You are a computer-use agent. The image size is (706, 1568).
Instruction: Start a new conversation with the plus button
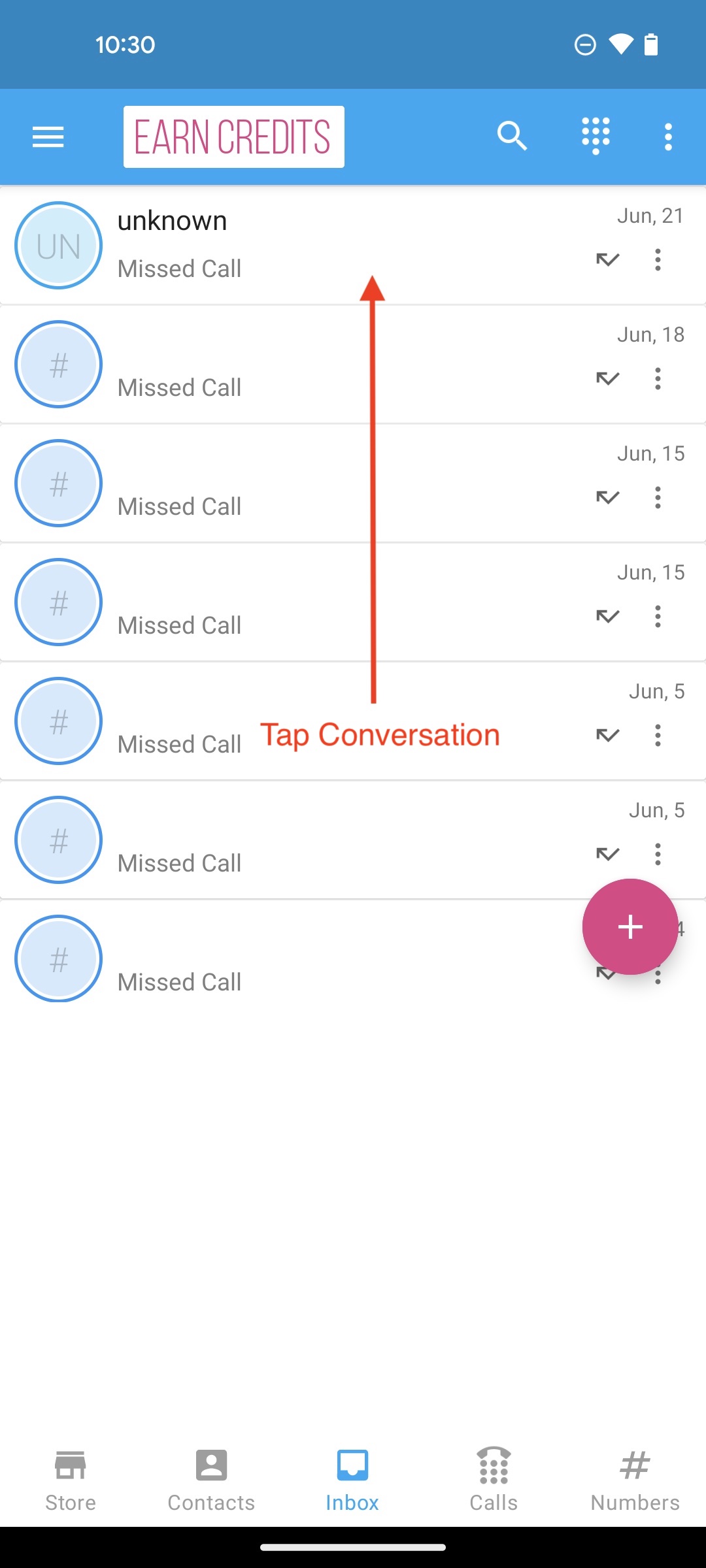pyautogui.click(x=630, y=926)
